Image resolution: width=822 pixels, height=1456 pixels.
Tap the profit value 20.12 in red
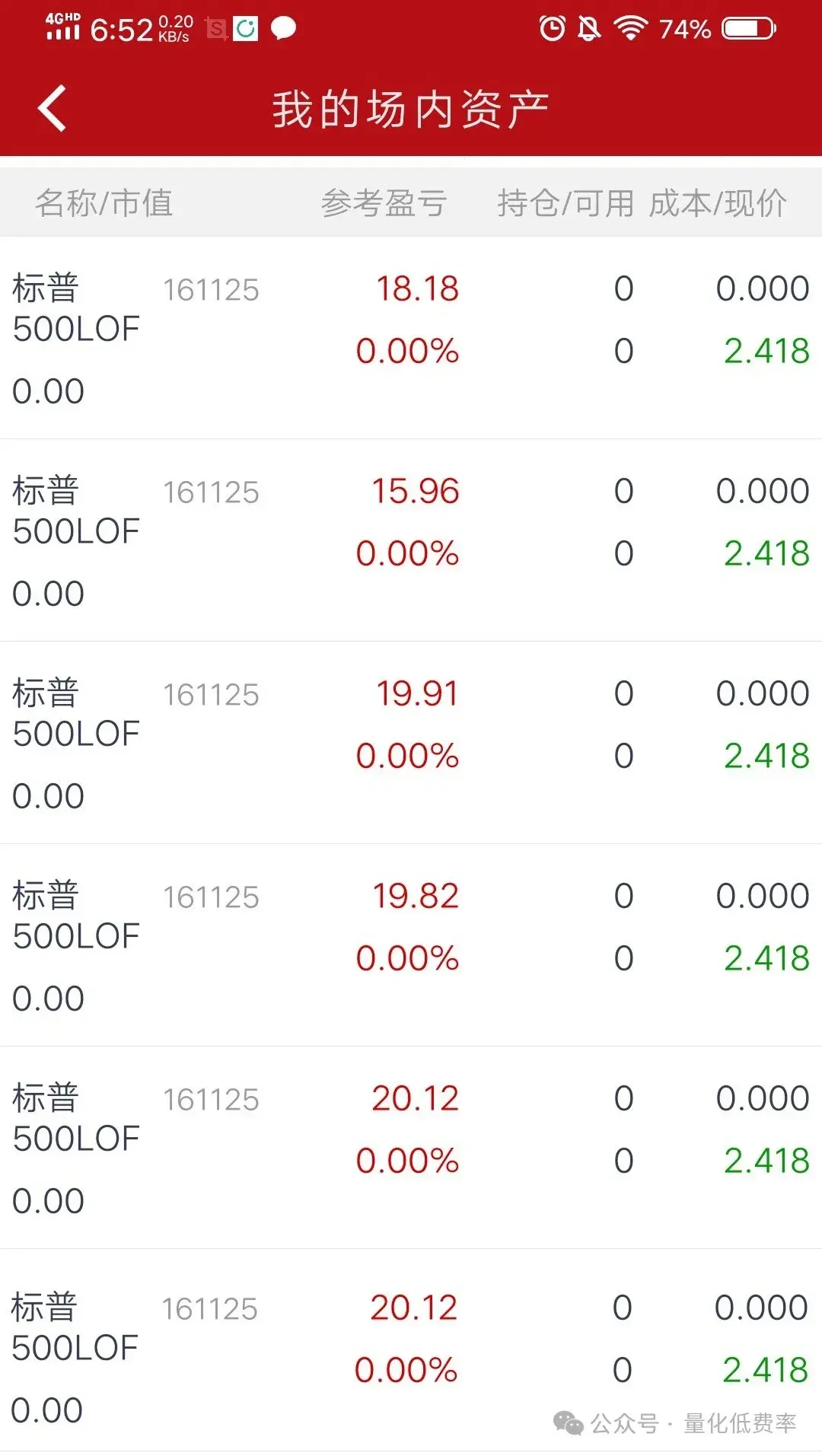click(x=414, y=1097)
